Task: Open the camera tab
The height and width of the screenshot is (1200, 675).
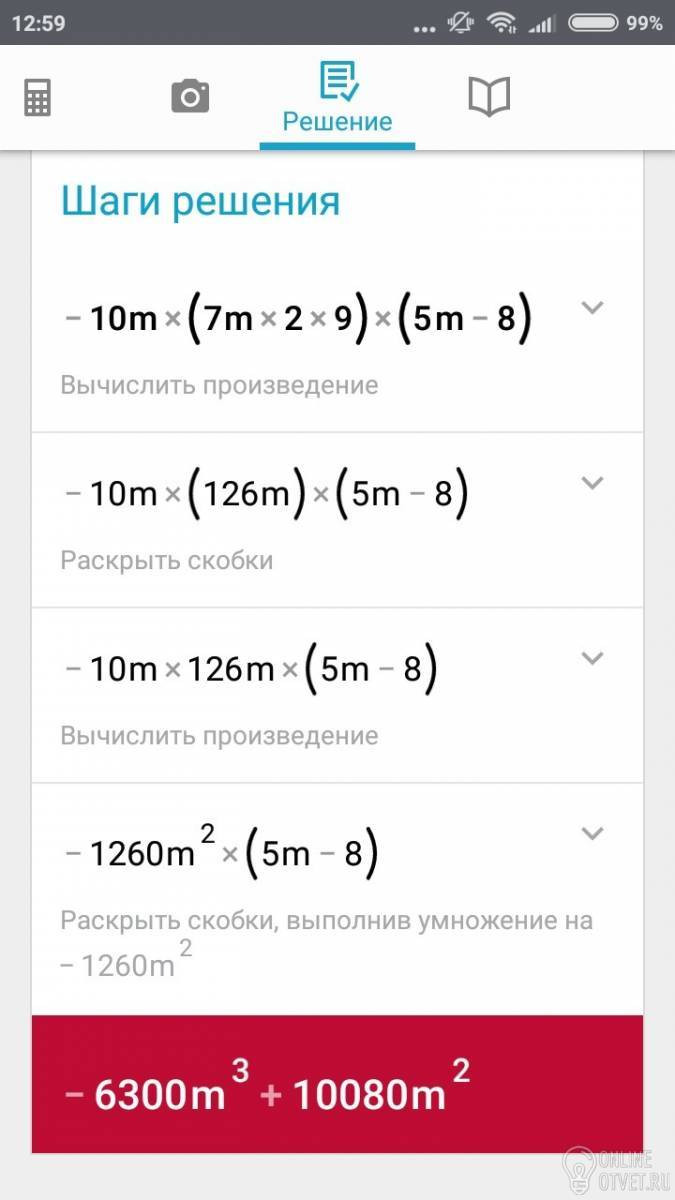Action: tap(189, 97)
